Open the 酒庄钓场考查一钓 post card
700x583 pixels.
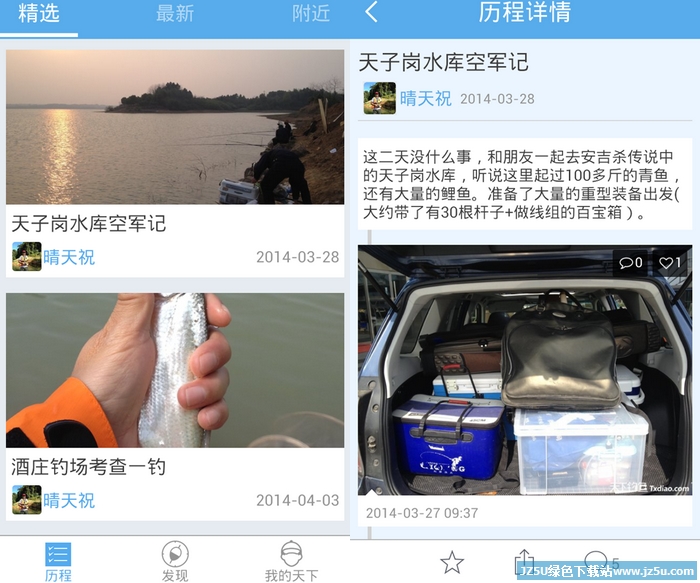175,400
